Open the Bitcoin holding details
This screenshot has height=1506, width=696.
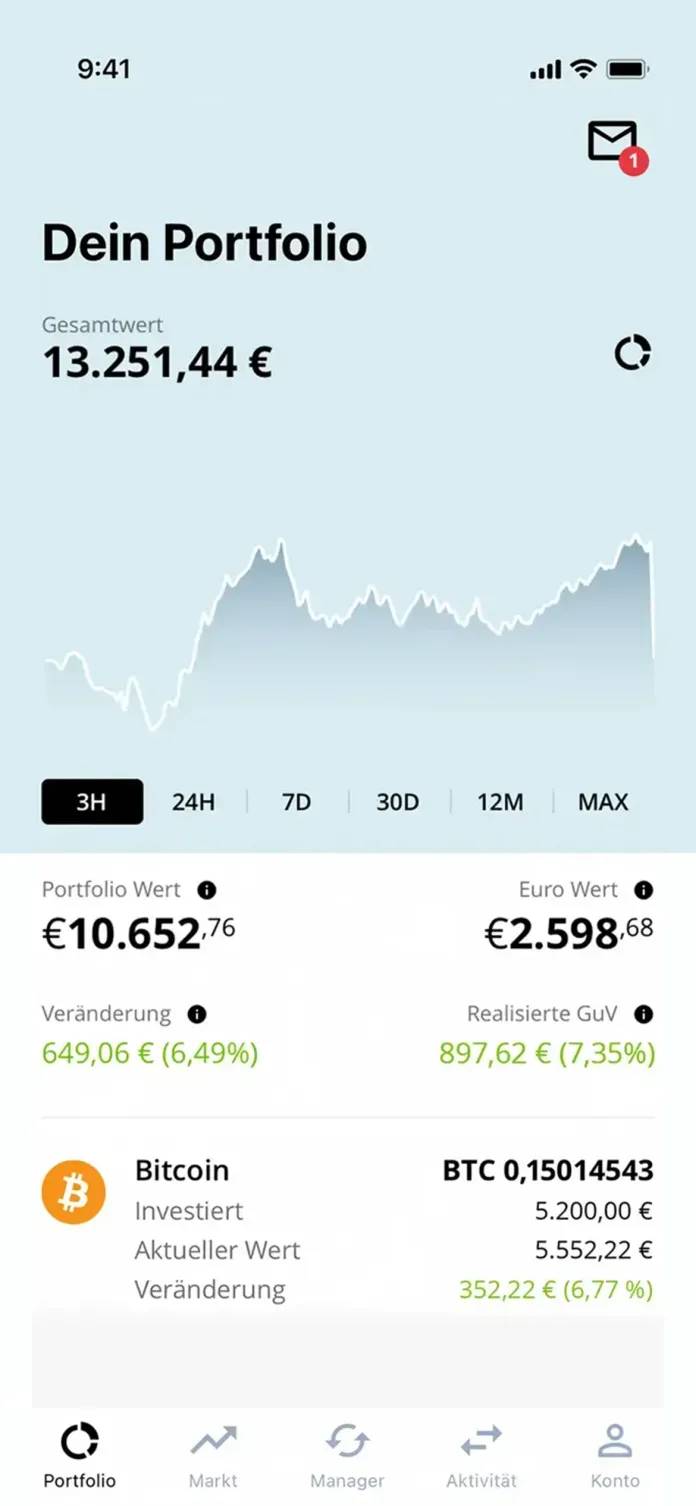click(347, 1230)
